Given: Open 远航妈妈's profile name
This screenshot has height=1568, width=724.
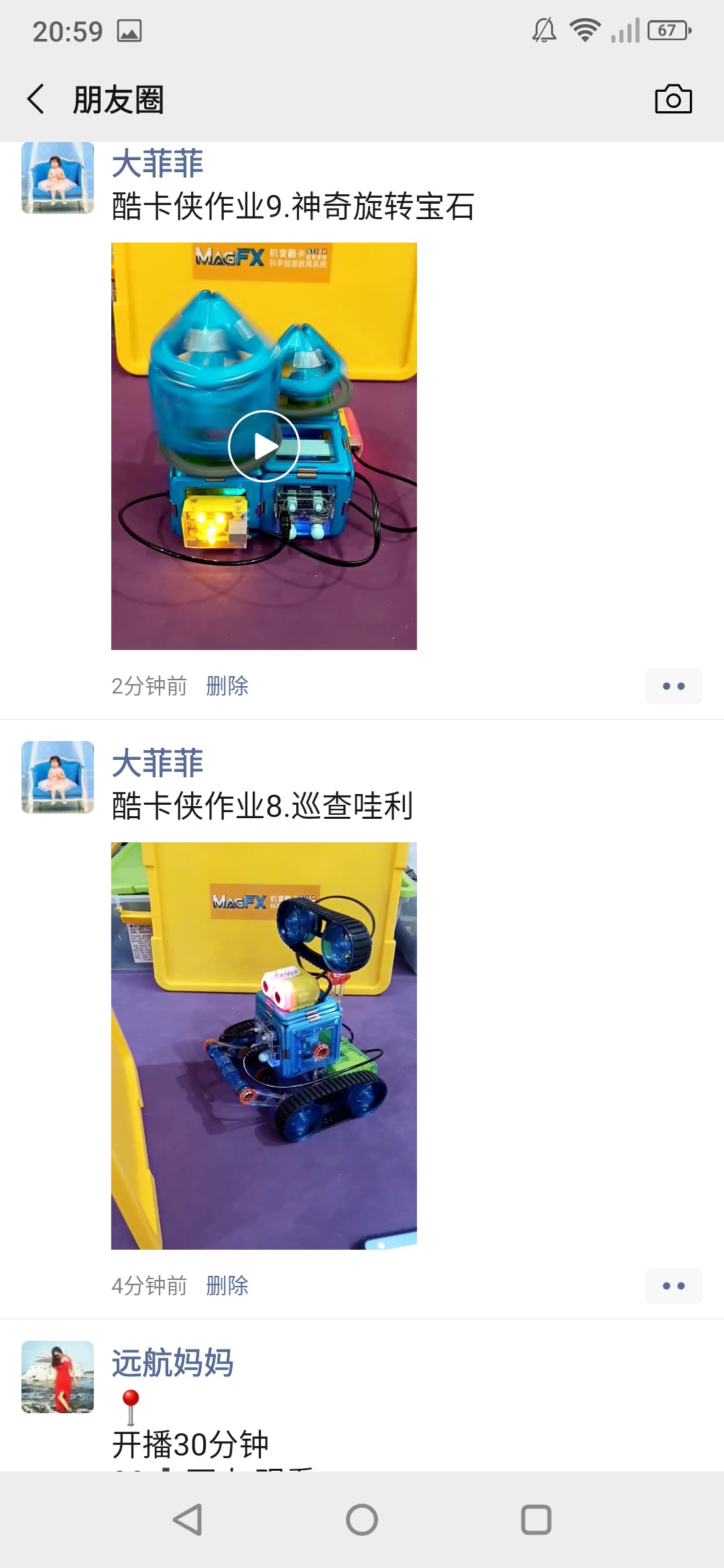Looking at the screenshot, I should pyautogui.click(x=172, y=1363).
